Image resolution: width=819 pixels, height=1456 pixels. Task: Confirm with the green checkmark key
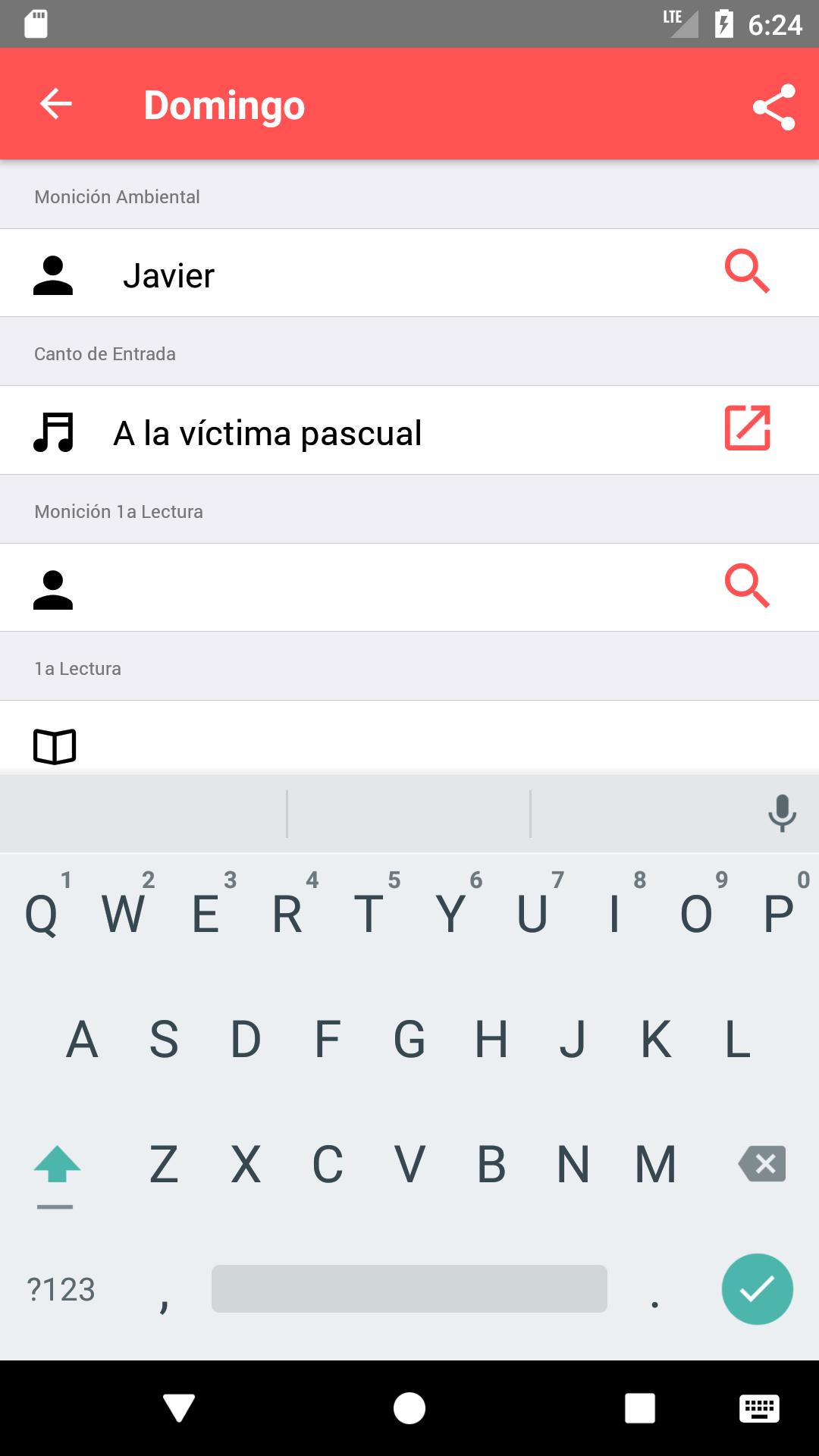coord(757,1289)
